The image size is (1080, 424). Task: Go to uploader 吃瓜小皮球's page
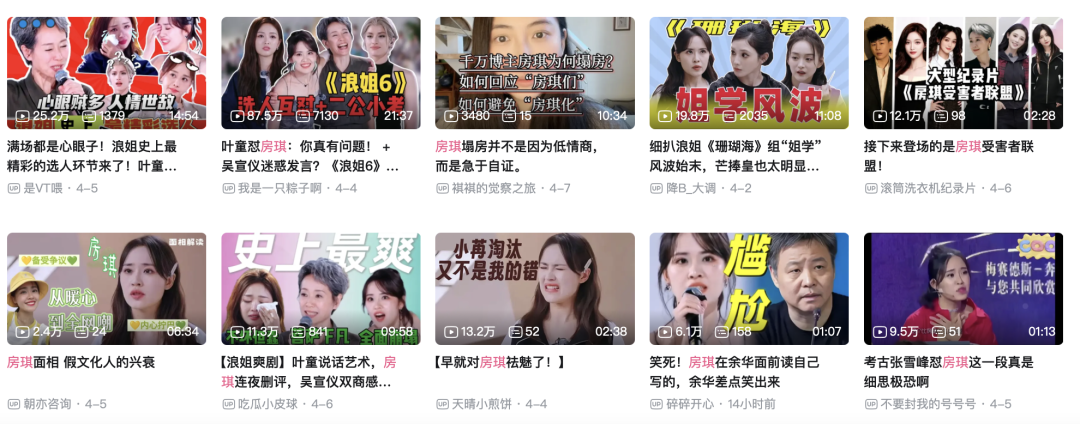coord(270,404)
